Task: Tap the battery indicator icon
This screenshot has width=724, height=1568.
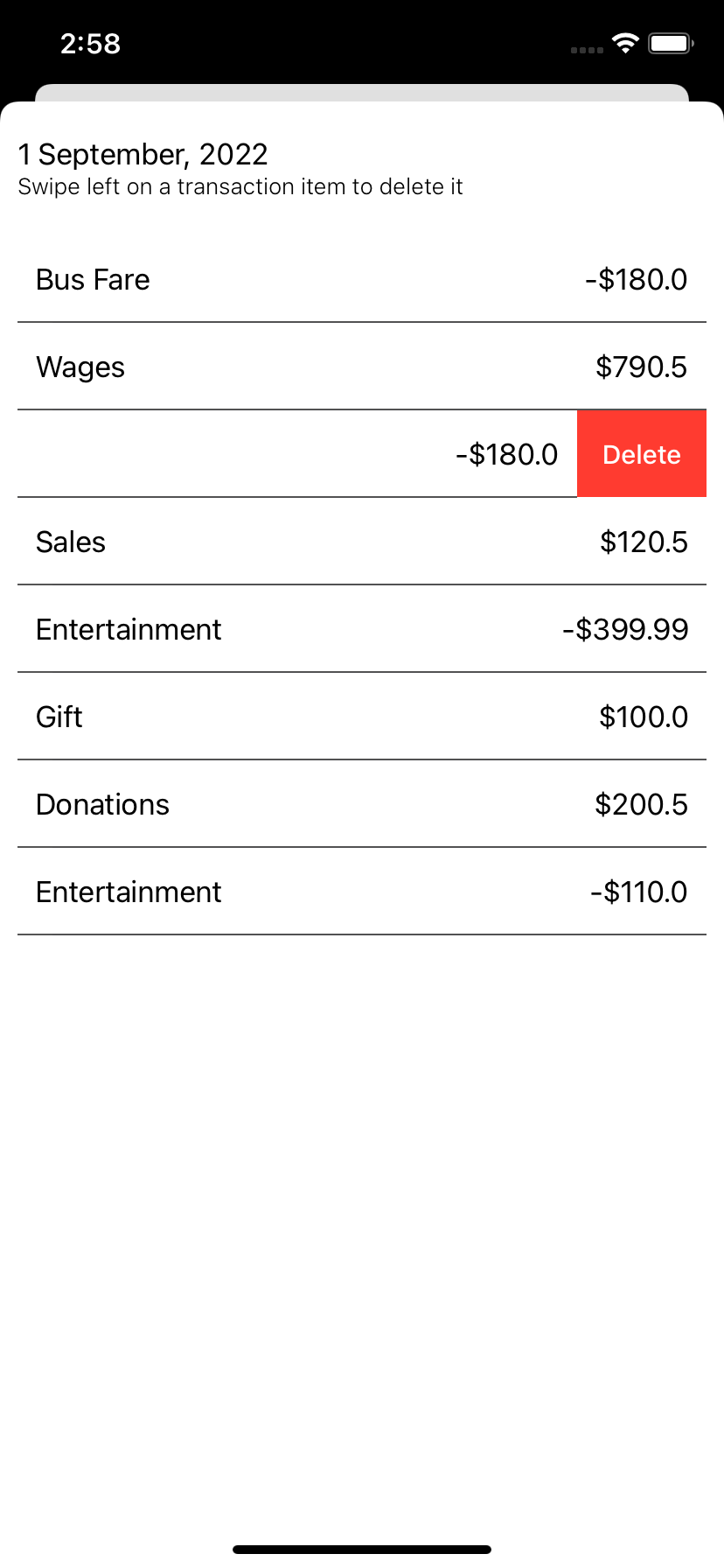Action: point(672,42)
